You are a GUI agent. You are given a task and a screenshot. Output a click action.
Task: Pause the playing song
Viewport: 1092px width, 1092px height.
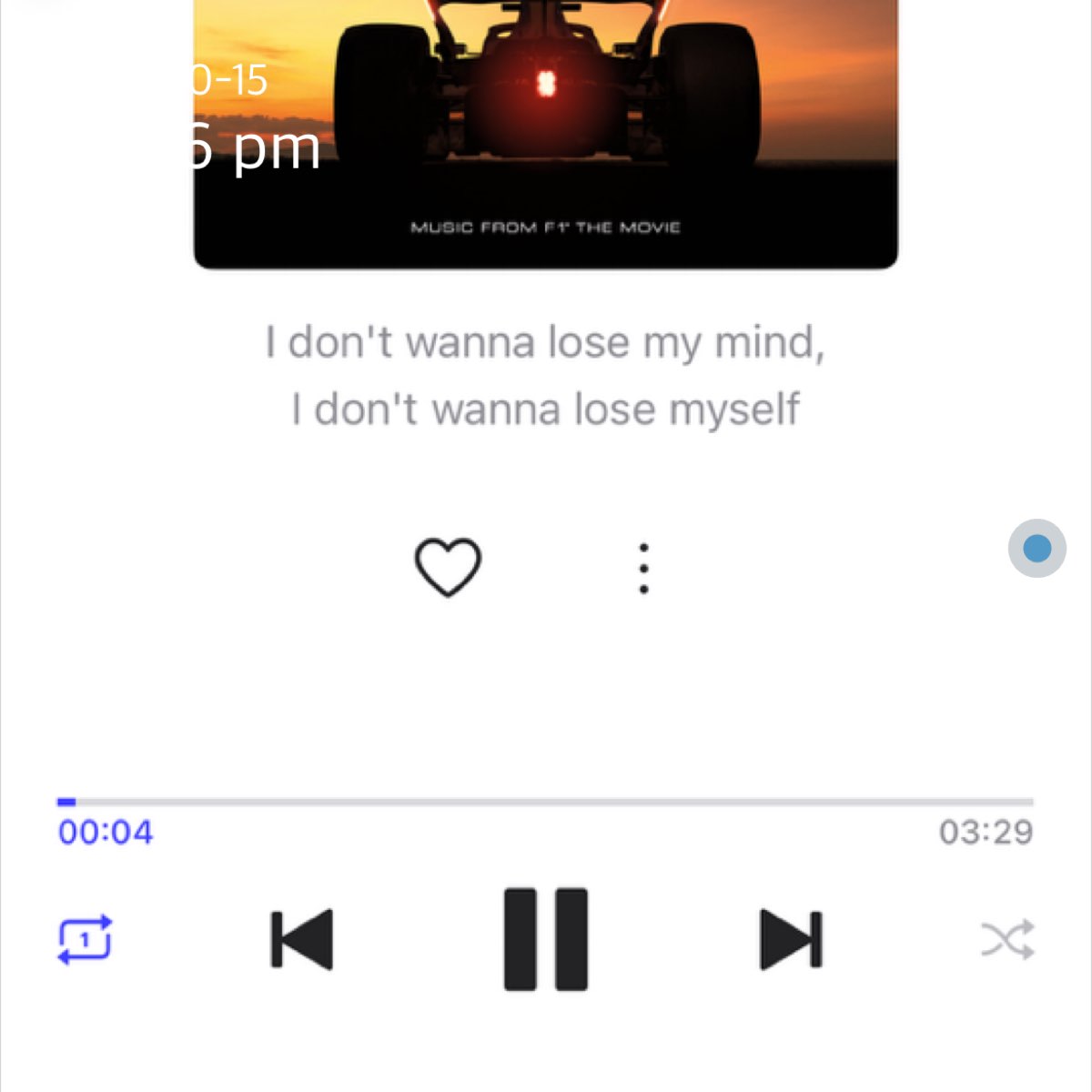(546, 938)
